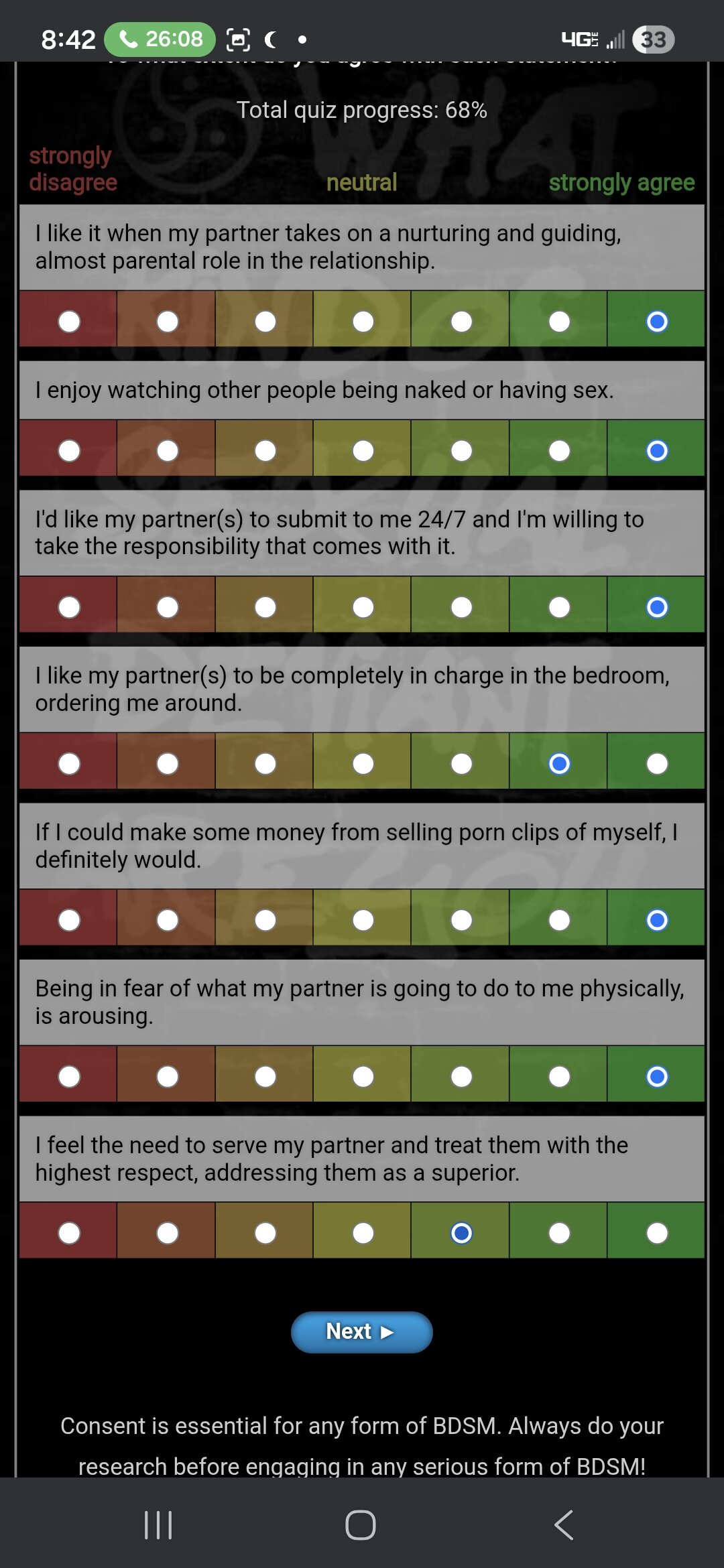
Task: Select neutral for watching other people statement
Action: pos(363,451)
